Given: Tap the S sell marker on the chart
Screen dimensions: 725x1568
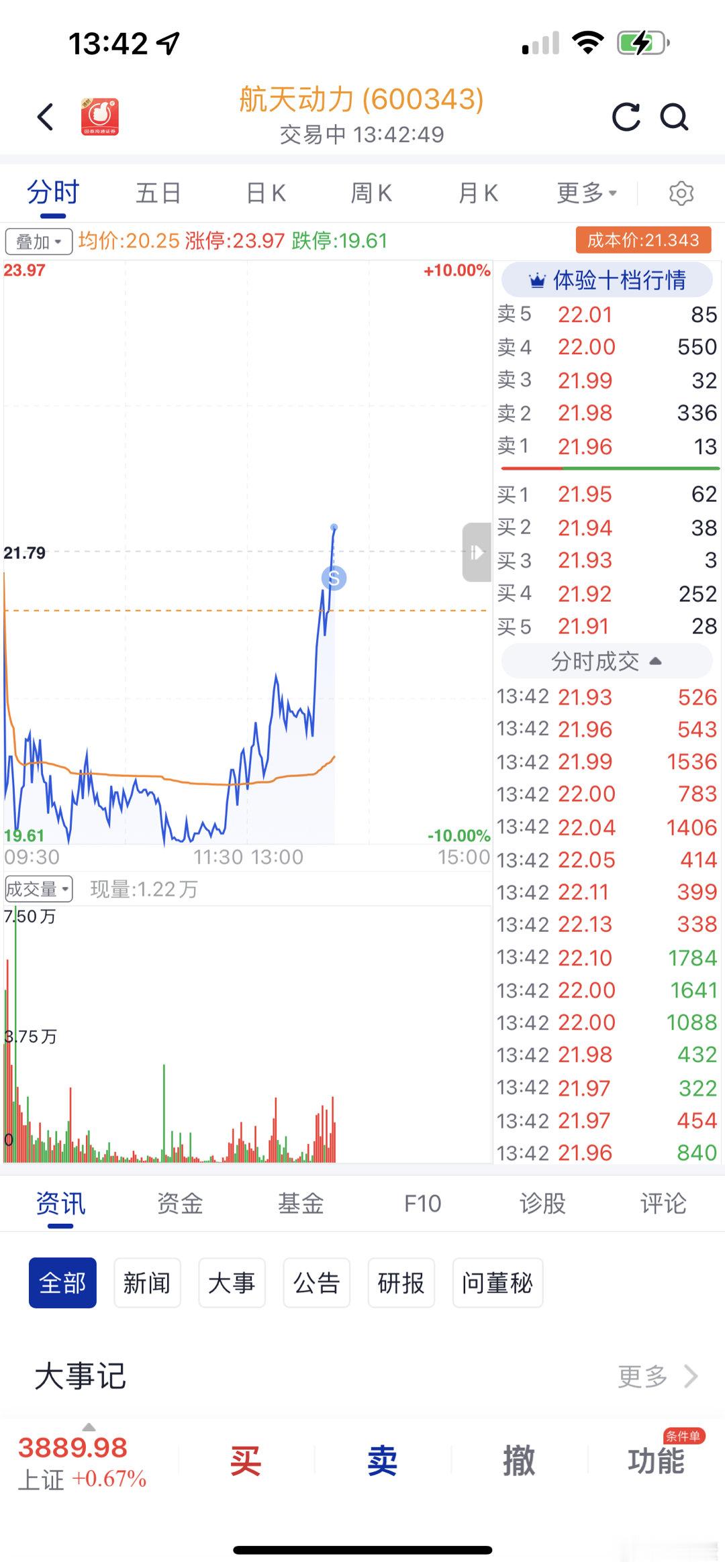Looking at the screenshot, I should click(334, 579).
